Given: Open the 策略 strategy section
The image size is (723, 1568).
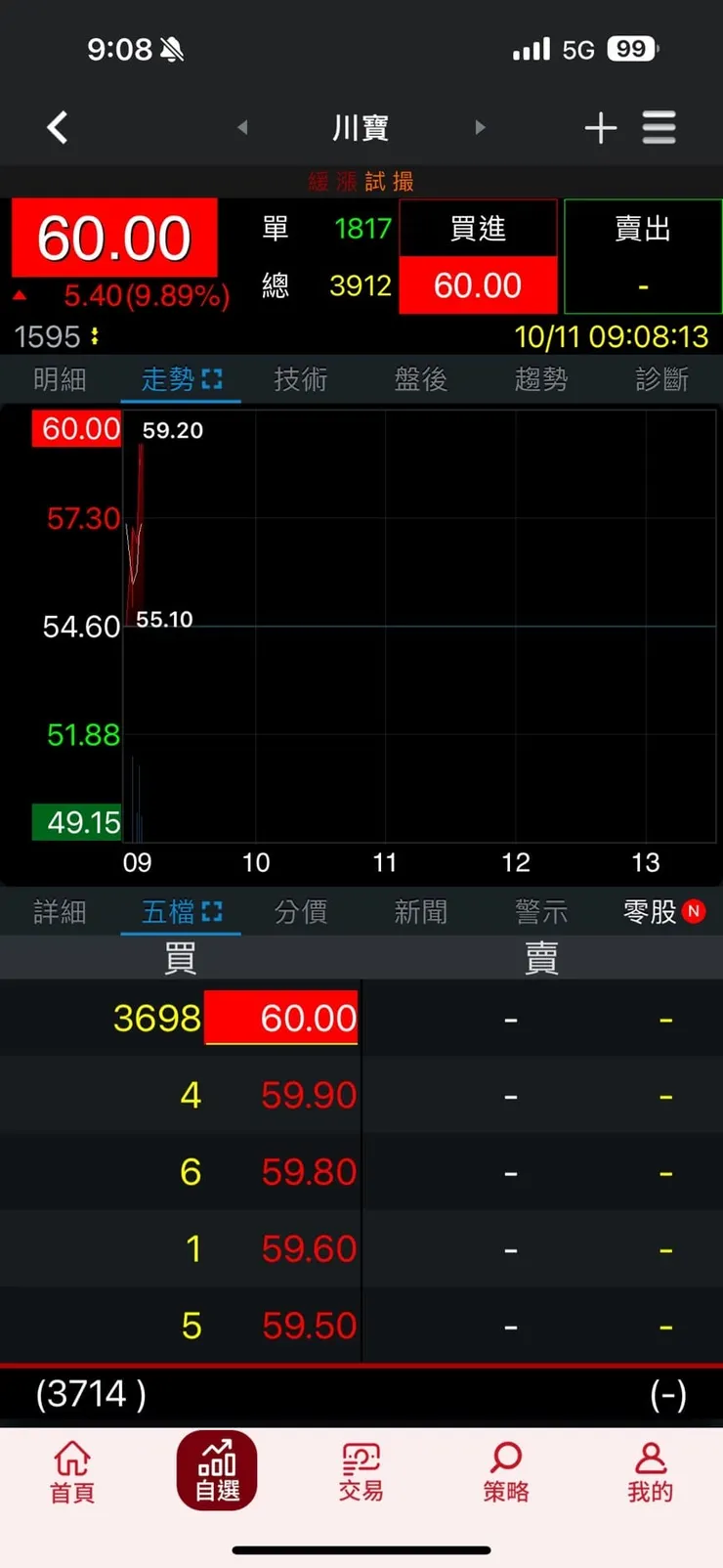Looking at the screenshot, I should coord(505,1471).
